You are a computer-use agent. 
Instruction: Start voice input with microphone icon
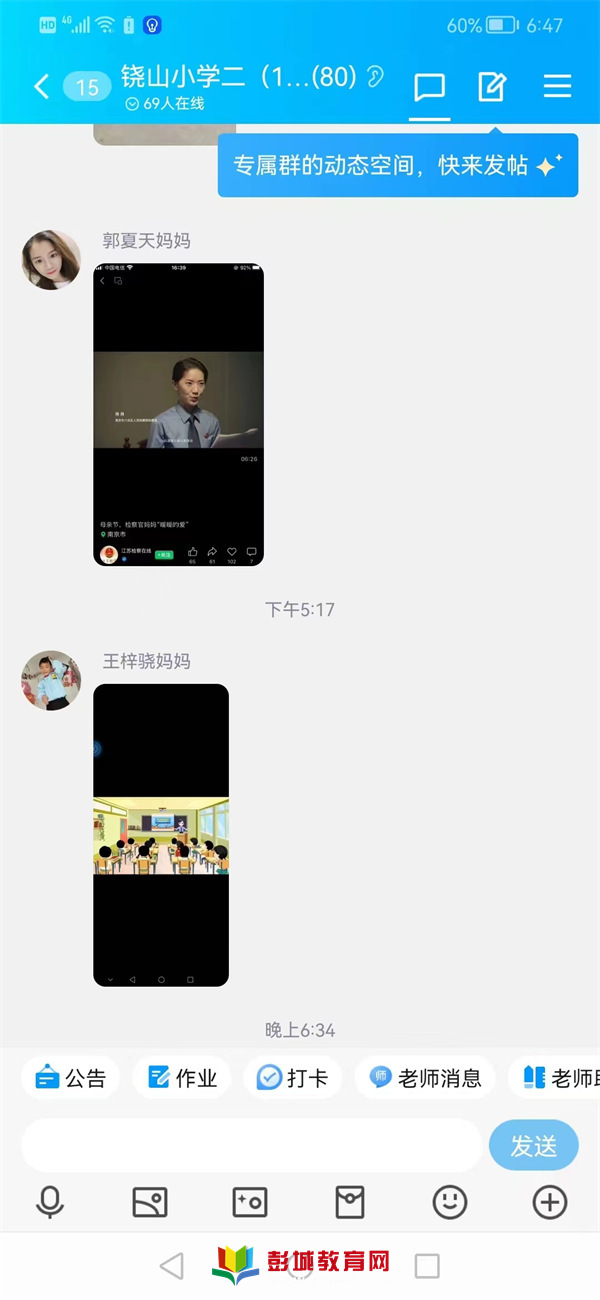[x=50, y=1202]
